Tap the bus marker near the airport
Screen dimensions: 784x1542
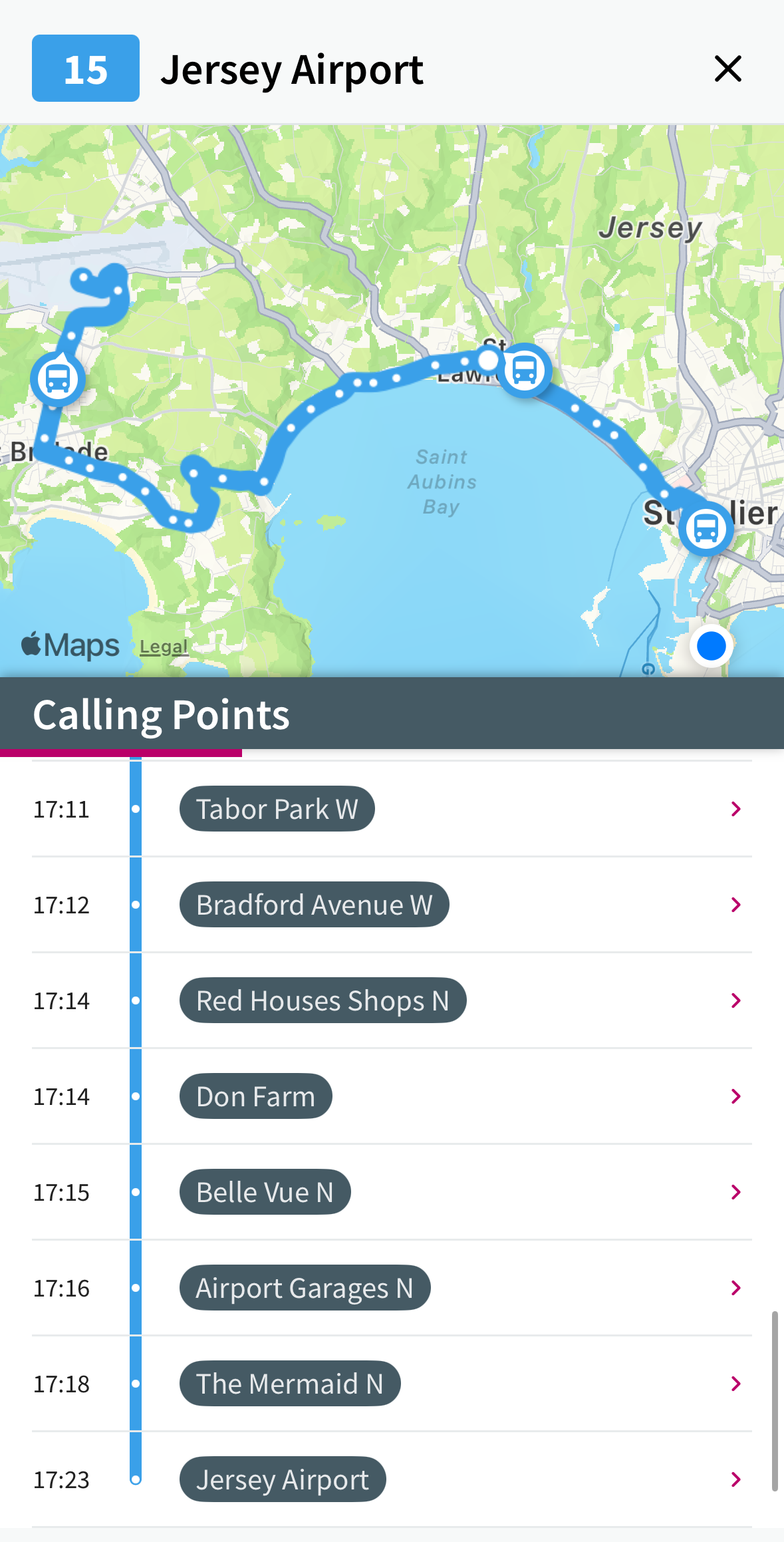tap(58, 379)
